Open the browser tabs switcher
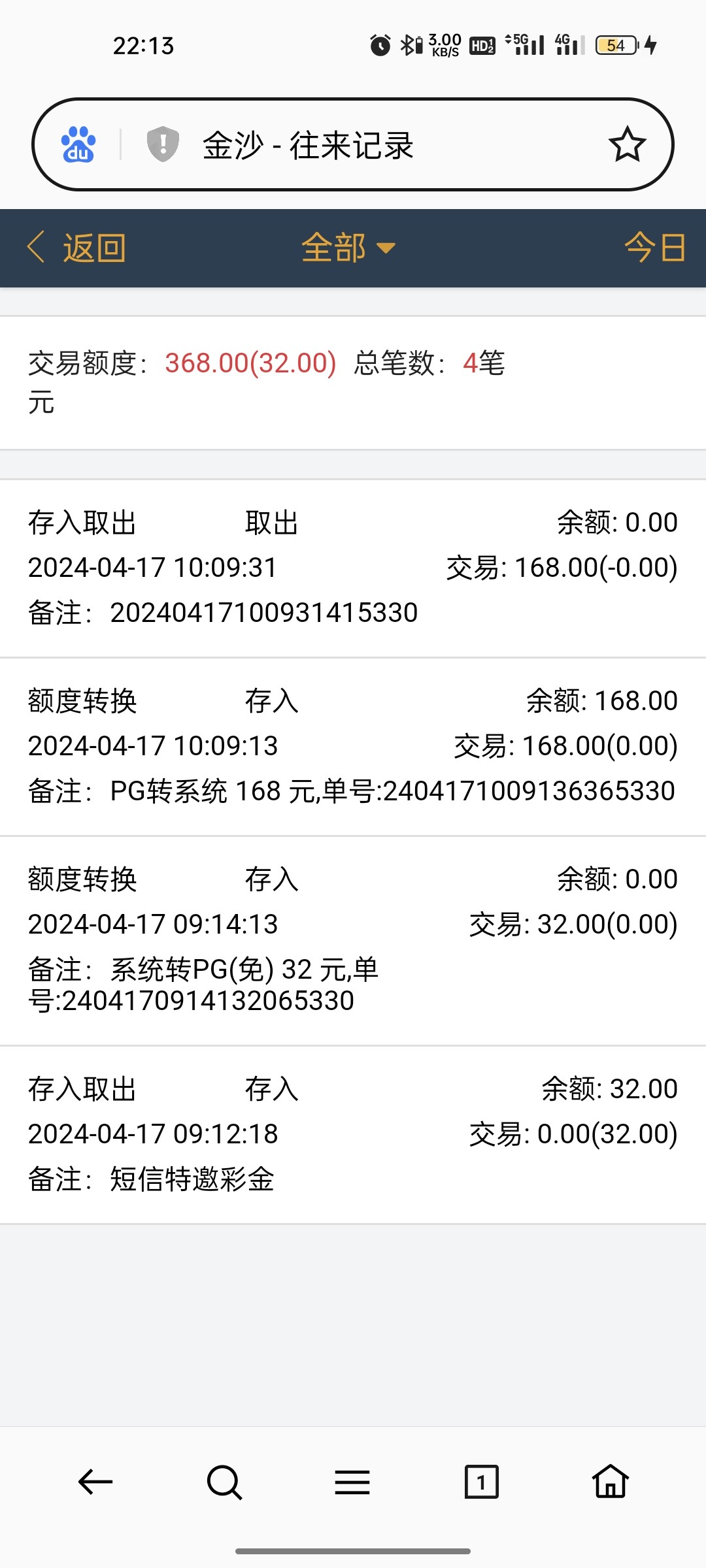Viewport: 706px width, 1568px height. (x=481, y=1482)
